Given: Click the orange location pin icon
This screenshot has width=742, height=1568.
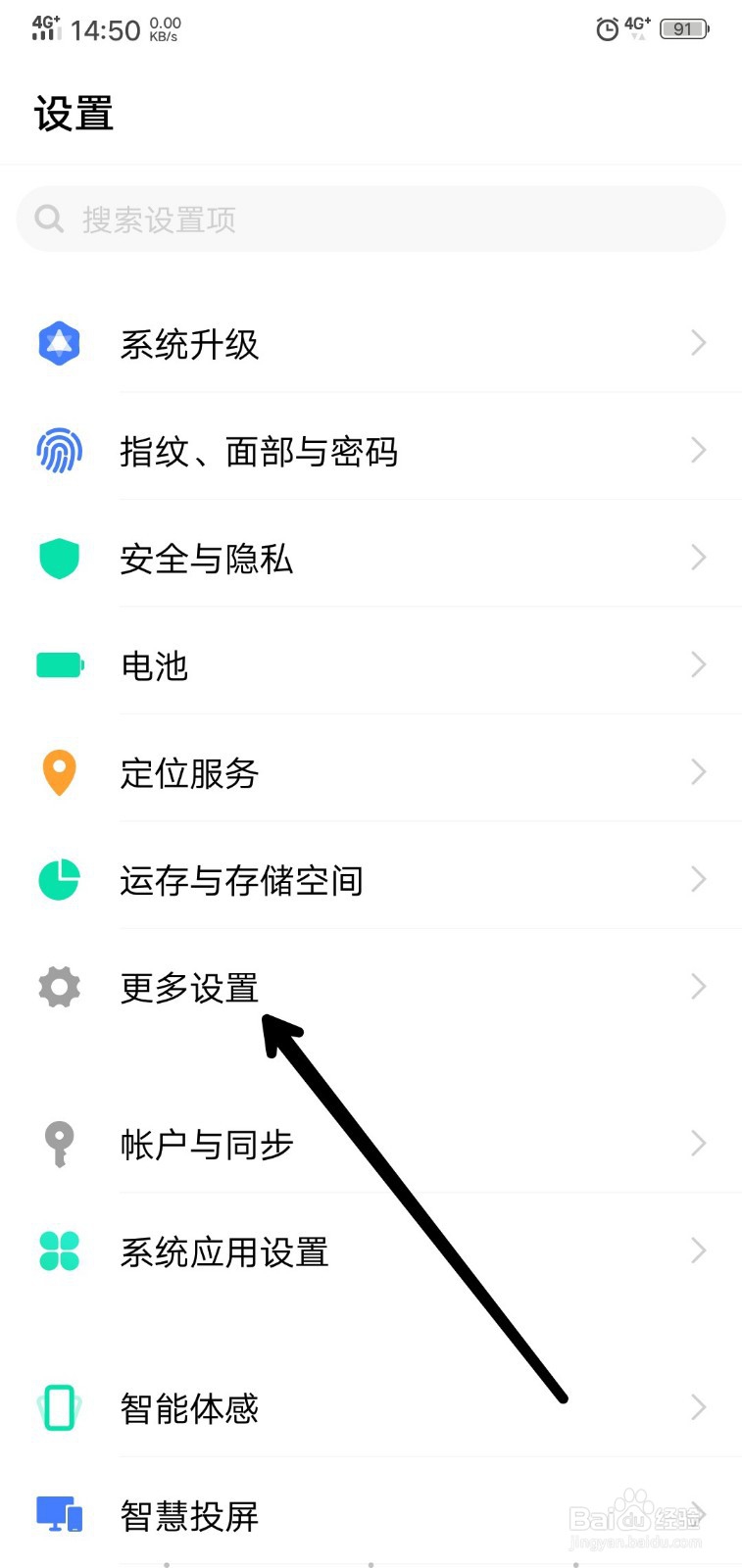Looking at the screenshot, I should (x=59, y=771).
